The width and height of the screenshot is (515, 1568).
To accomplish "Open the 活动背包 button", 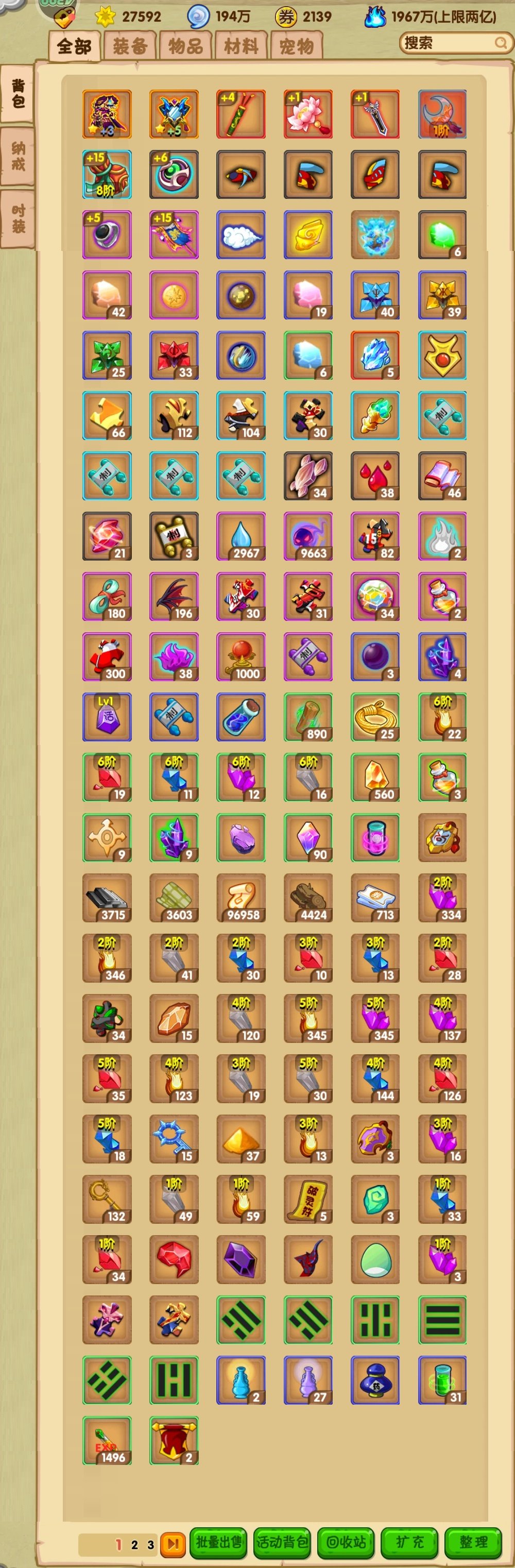I will pos(282,1542).
